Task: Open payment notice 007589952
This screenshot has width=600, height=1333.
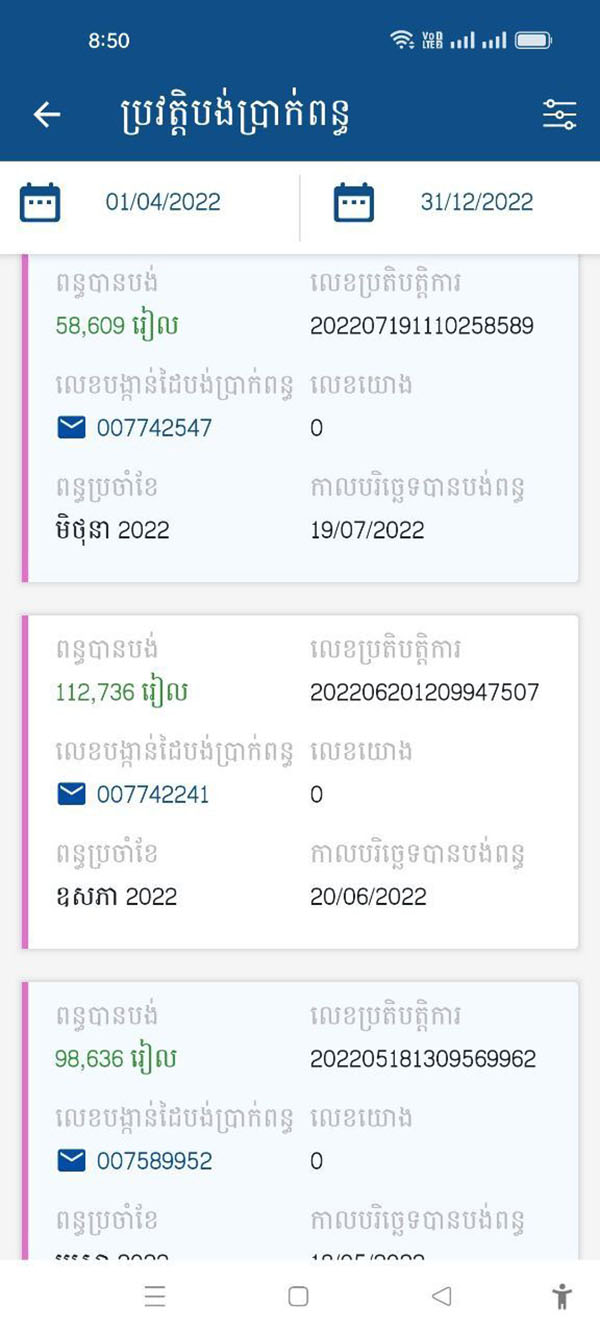Action: point(135,1161)
